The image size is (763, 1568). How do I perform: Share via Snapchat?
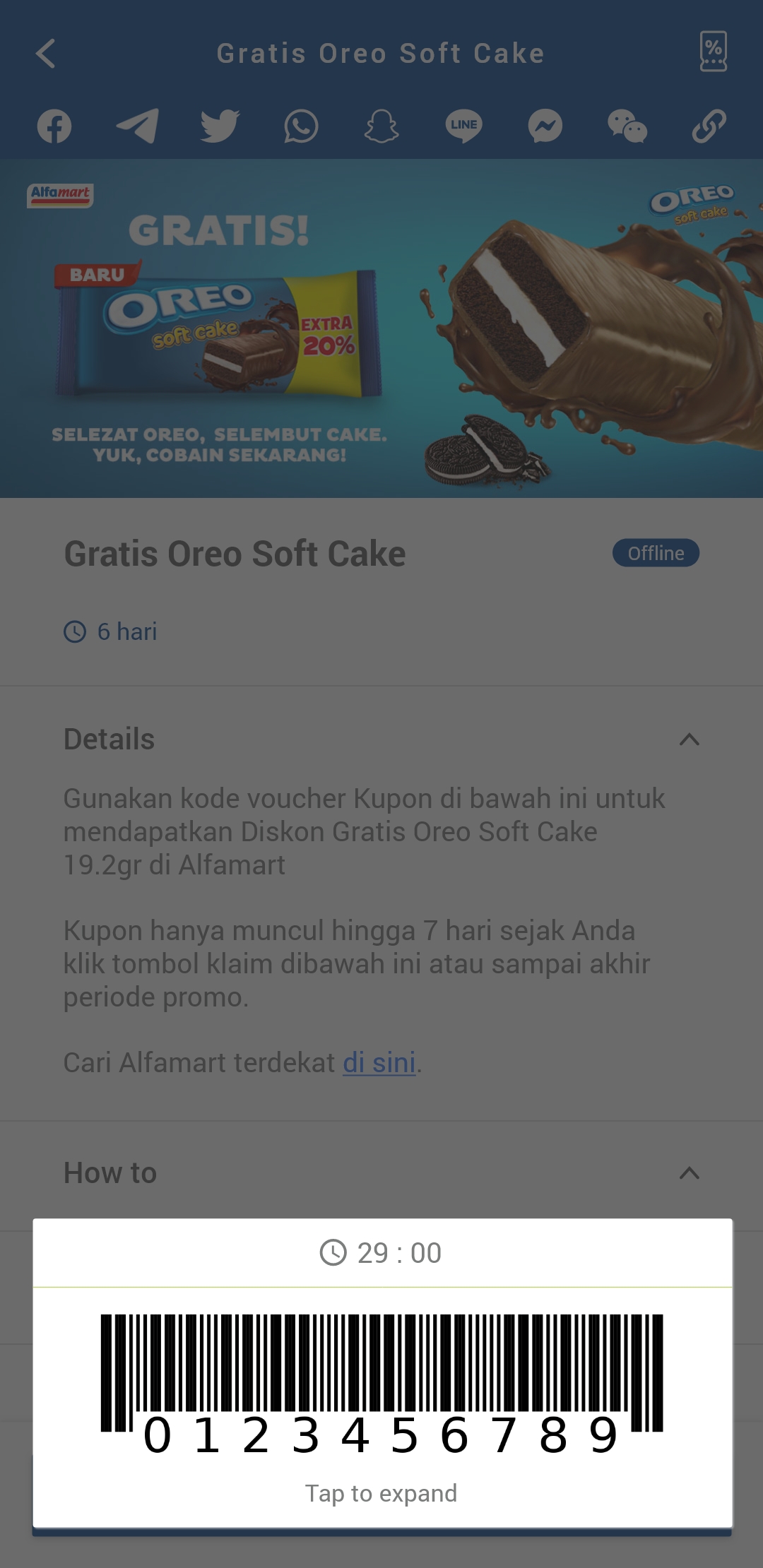(x=382, y=127)
